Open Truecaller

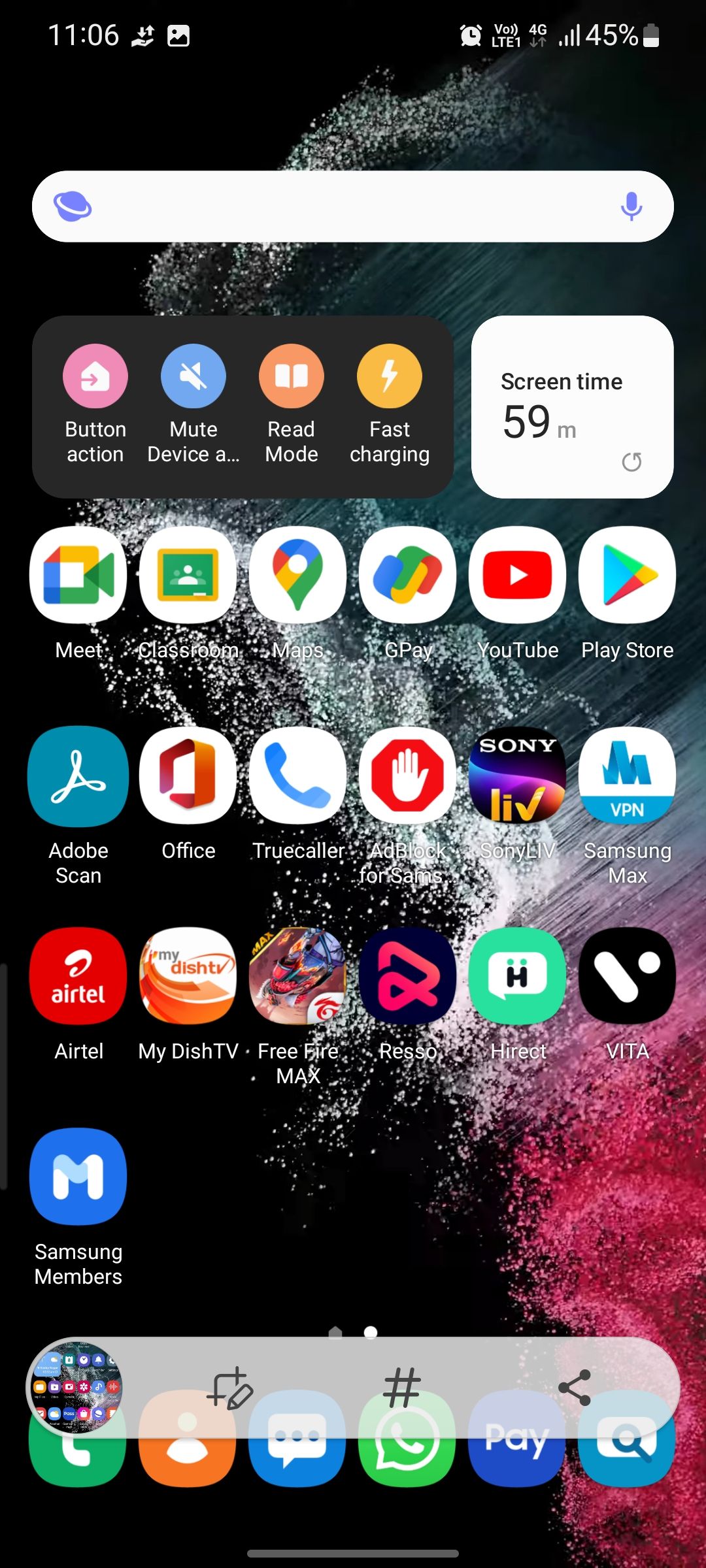click(297, 776)
